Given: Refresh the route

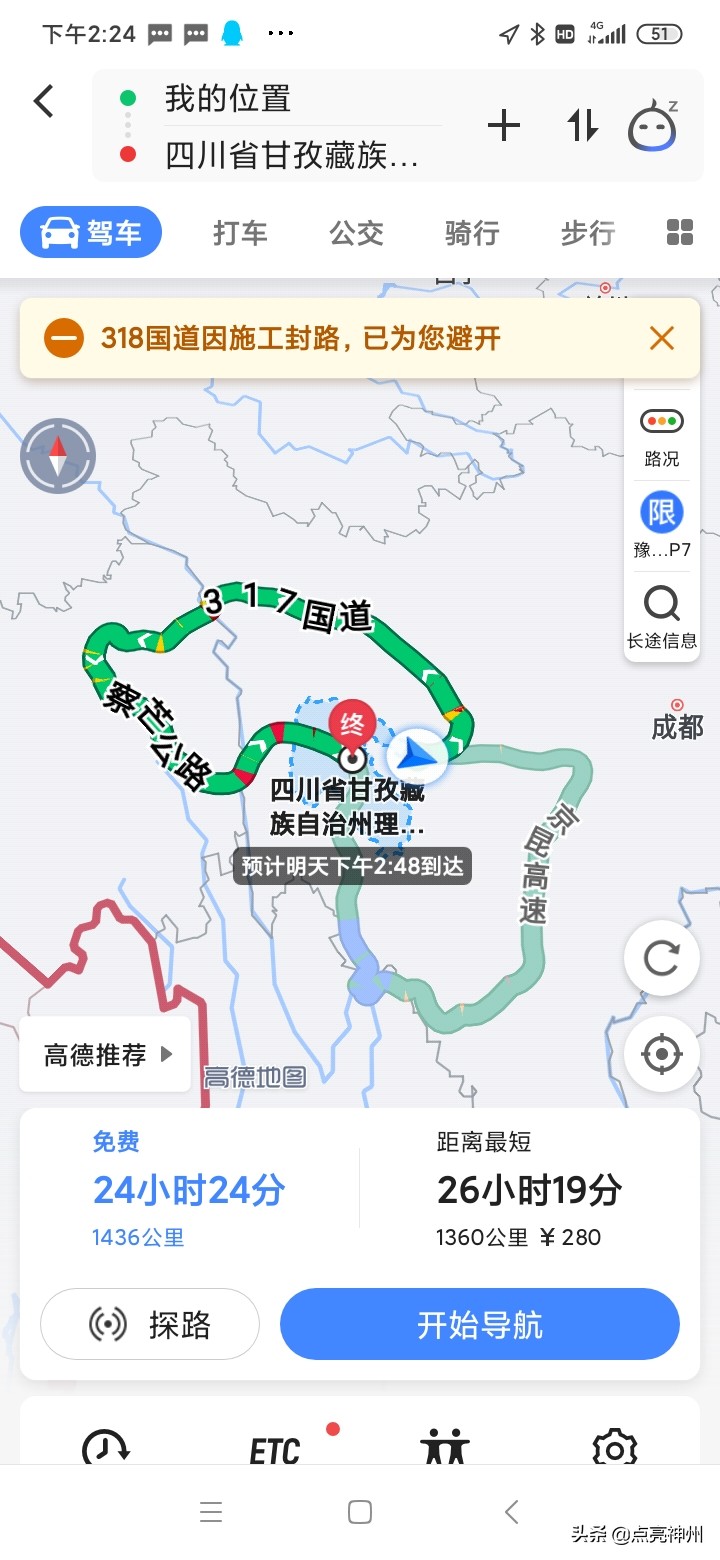Looking at the screenshot, I should tap(661, 958).
